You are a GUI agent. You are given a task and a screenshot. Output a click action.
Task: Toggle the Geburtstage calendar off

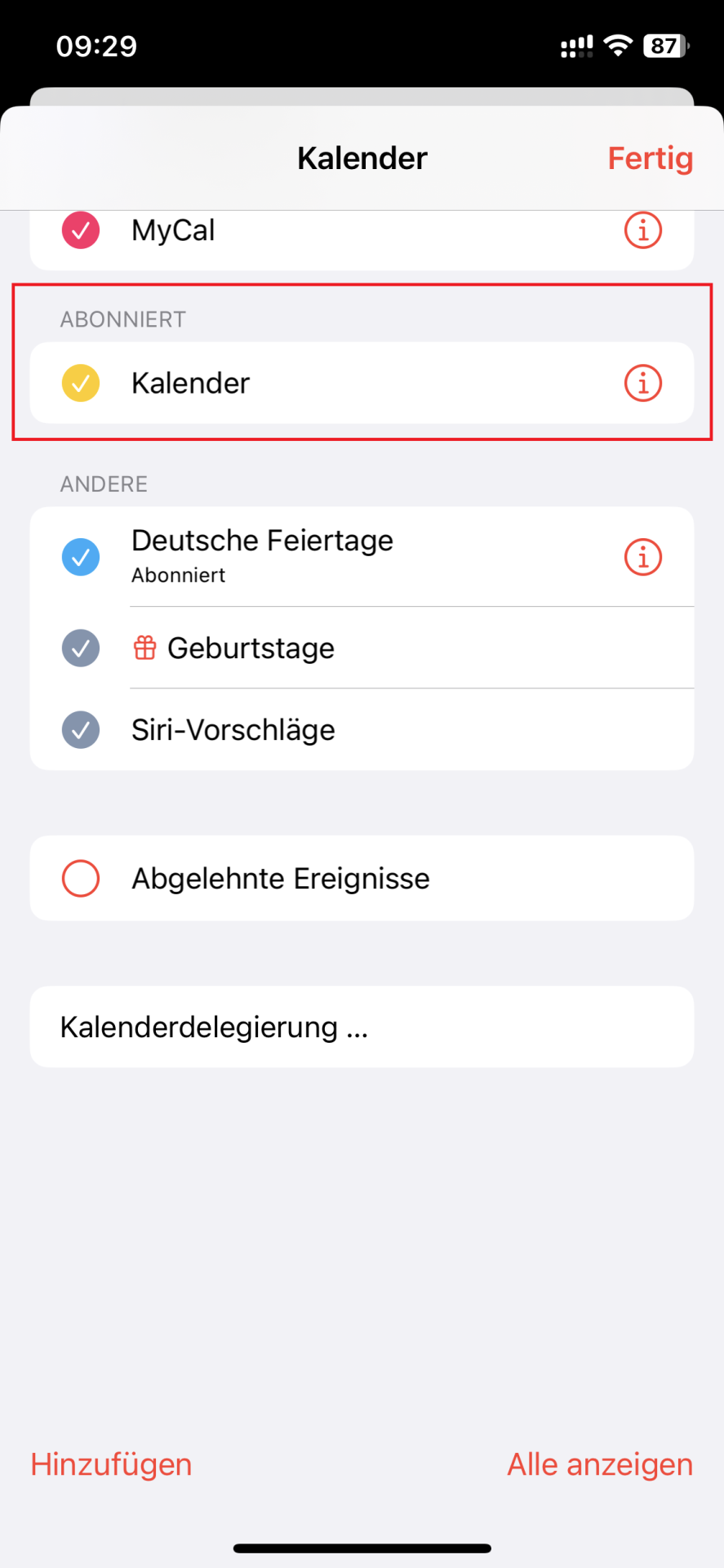click(x=81, y=648)
